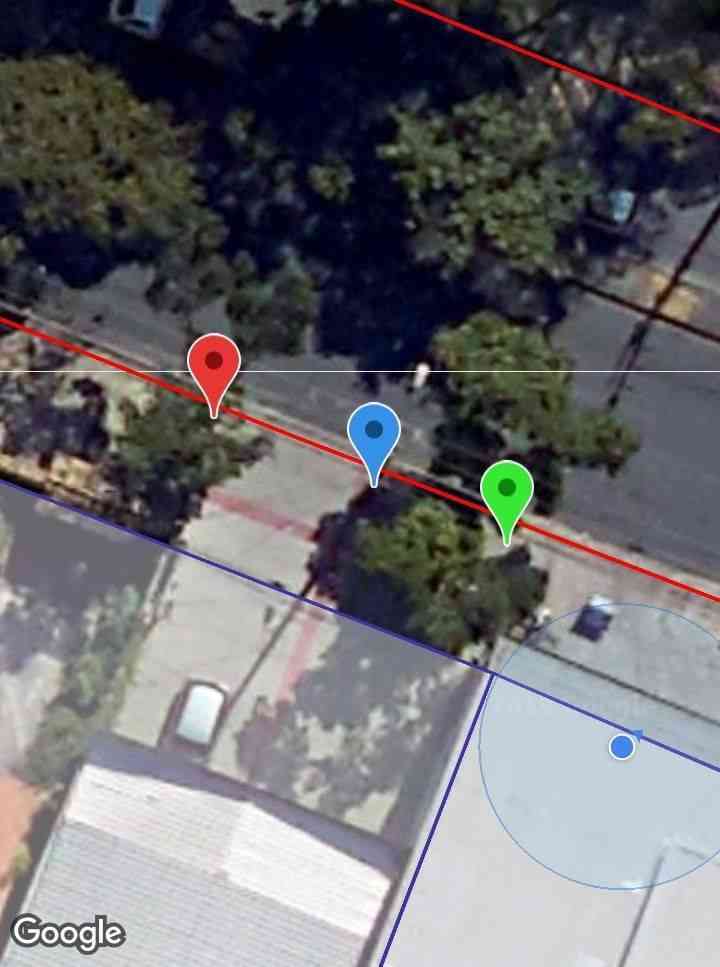
Task: Select the blue map pin
Action: (x=374, y=435)
